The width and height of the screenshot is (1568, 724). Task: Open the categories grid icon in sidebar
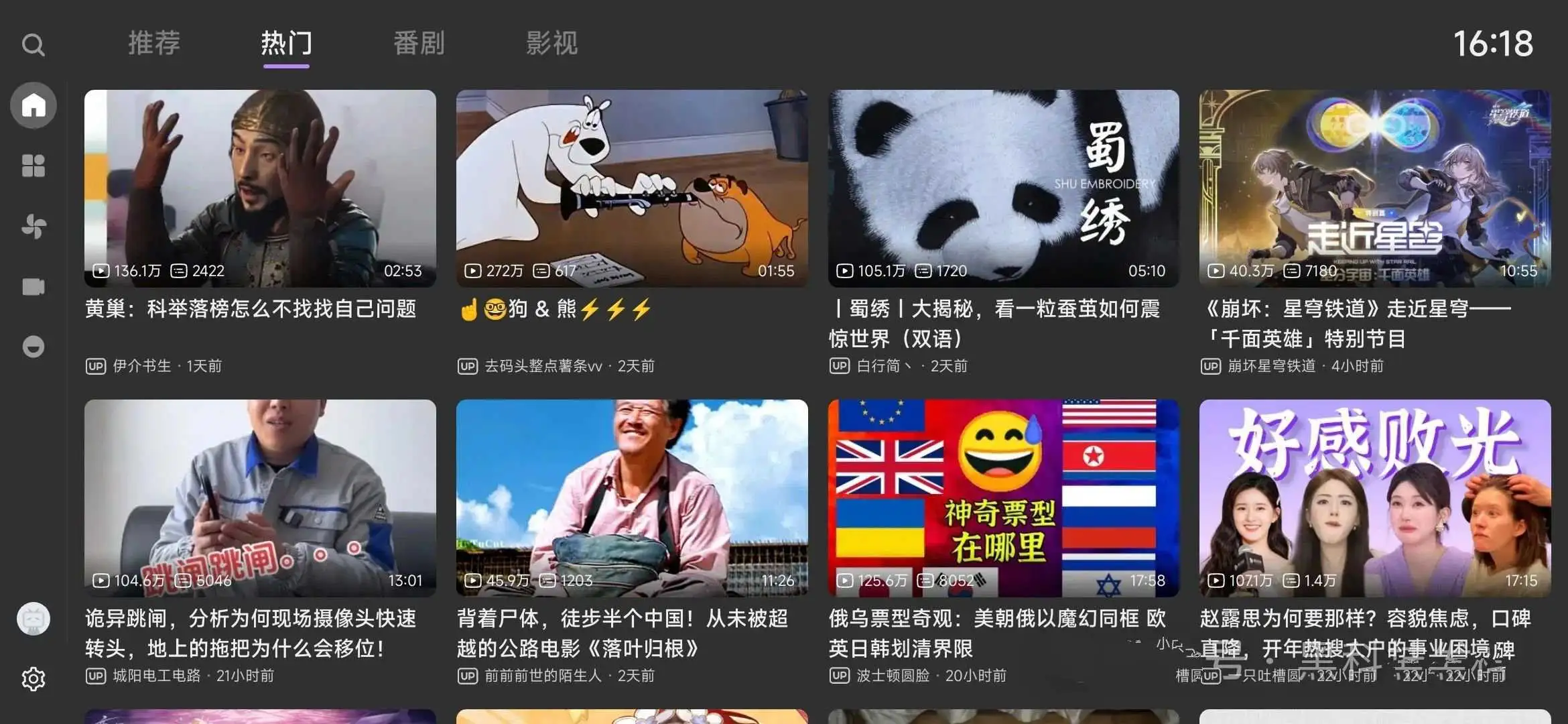[34, 166]
